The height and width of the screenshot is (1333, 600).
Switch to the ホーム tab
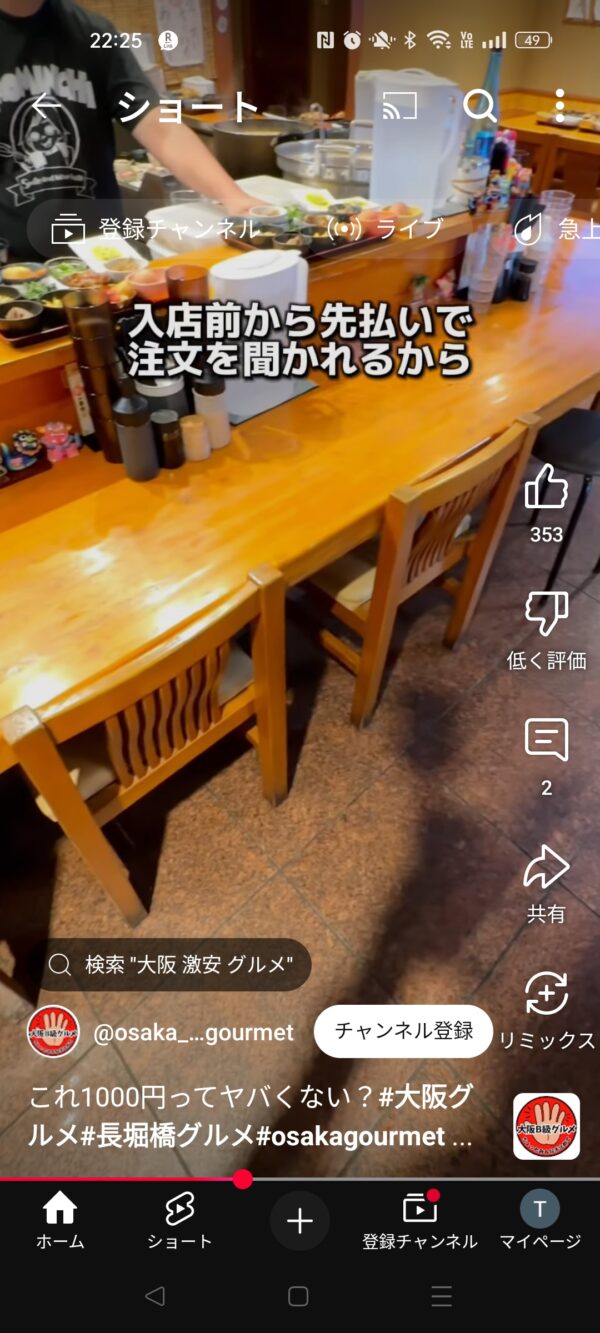pos(60,1221)
